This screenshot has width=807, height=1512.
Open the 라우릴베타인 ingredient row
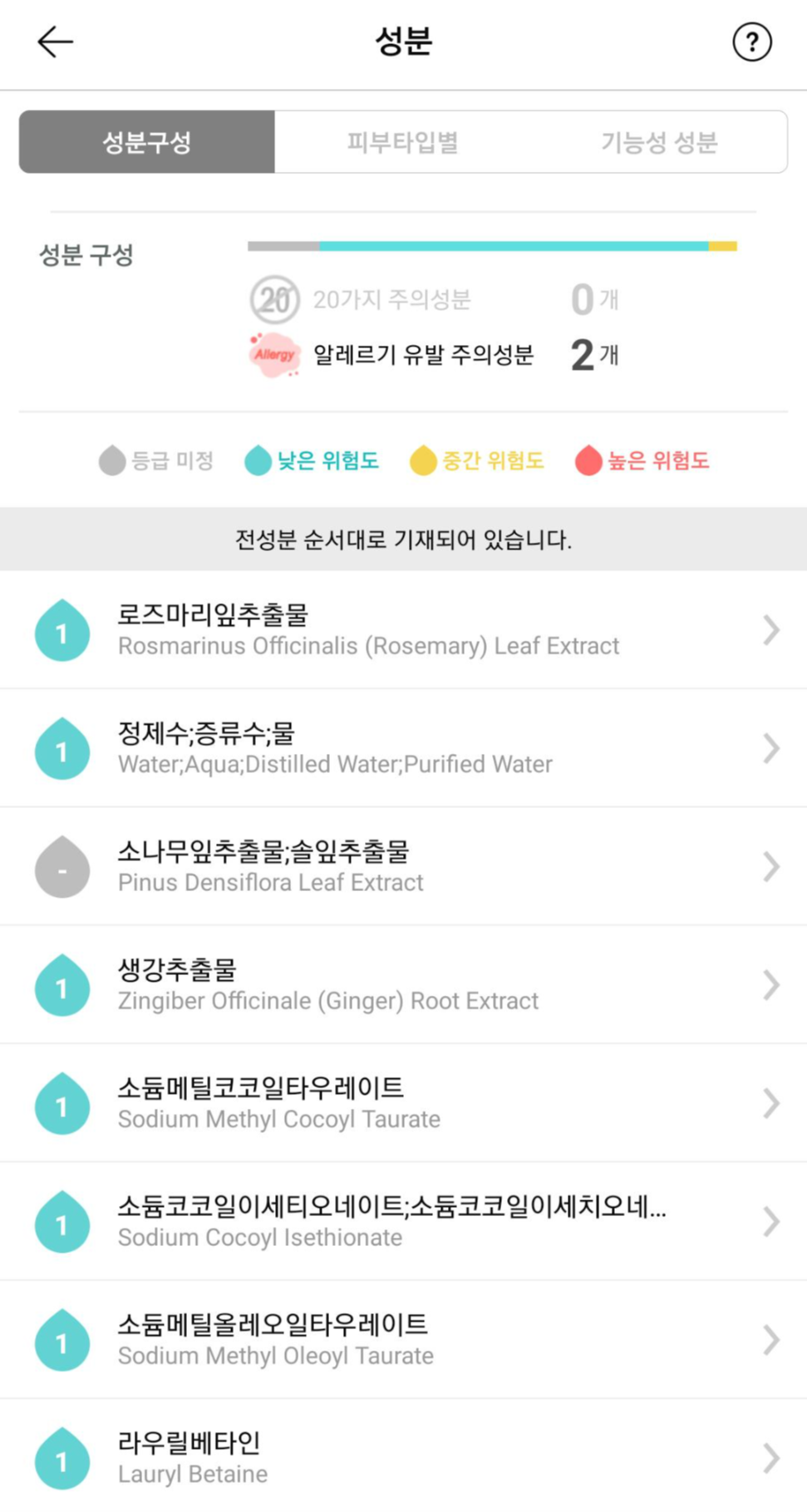[403, 1455]
